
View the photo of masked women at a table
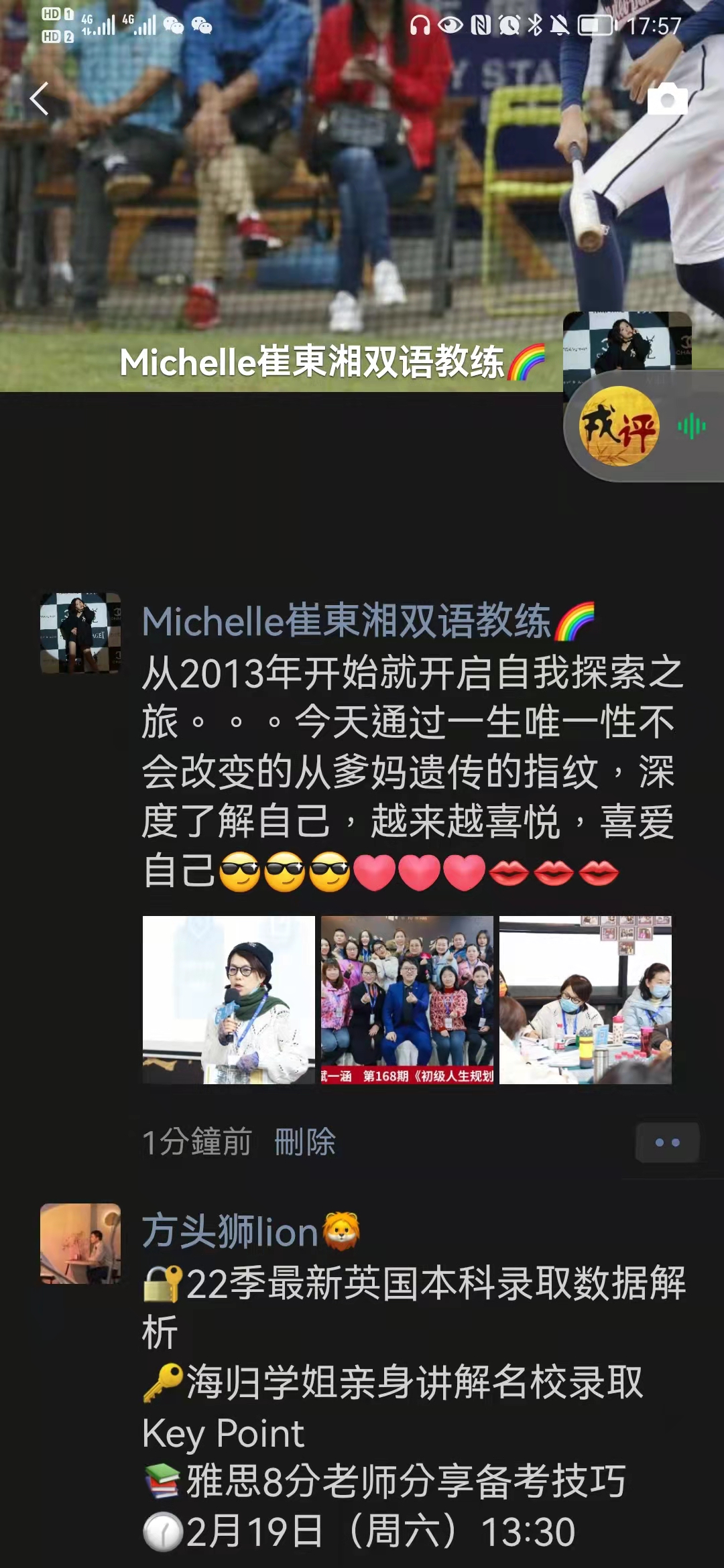pos(585,1000)
